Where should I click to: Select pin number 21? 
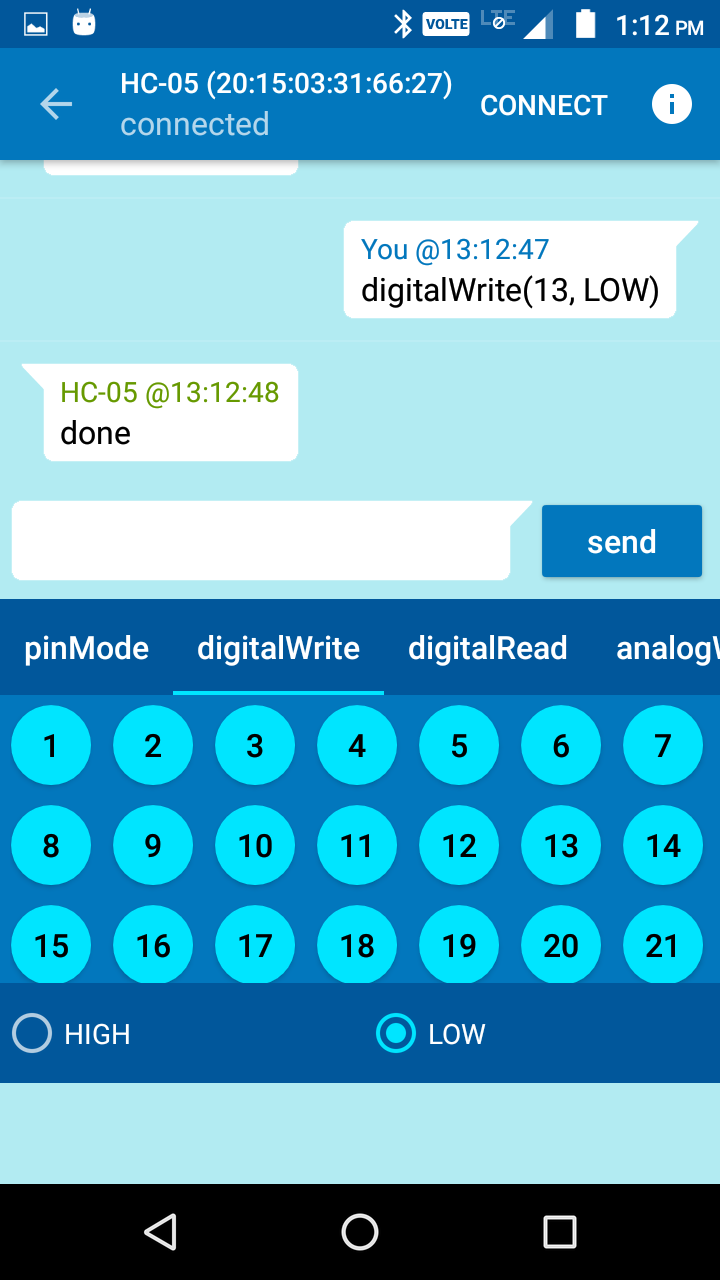(x=662, y=944)
